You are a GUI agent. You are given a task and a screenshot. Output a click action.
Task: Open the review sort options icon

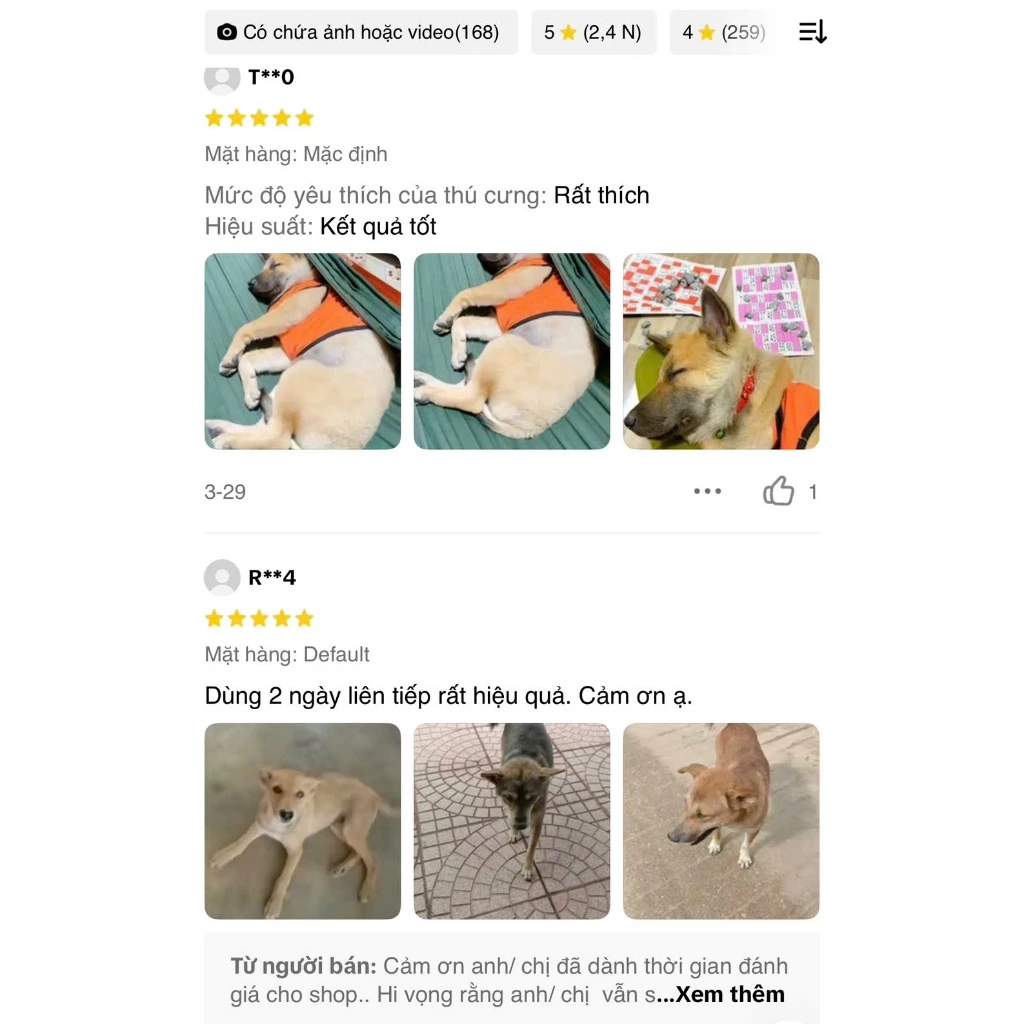click(x=812, y=32)
